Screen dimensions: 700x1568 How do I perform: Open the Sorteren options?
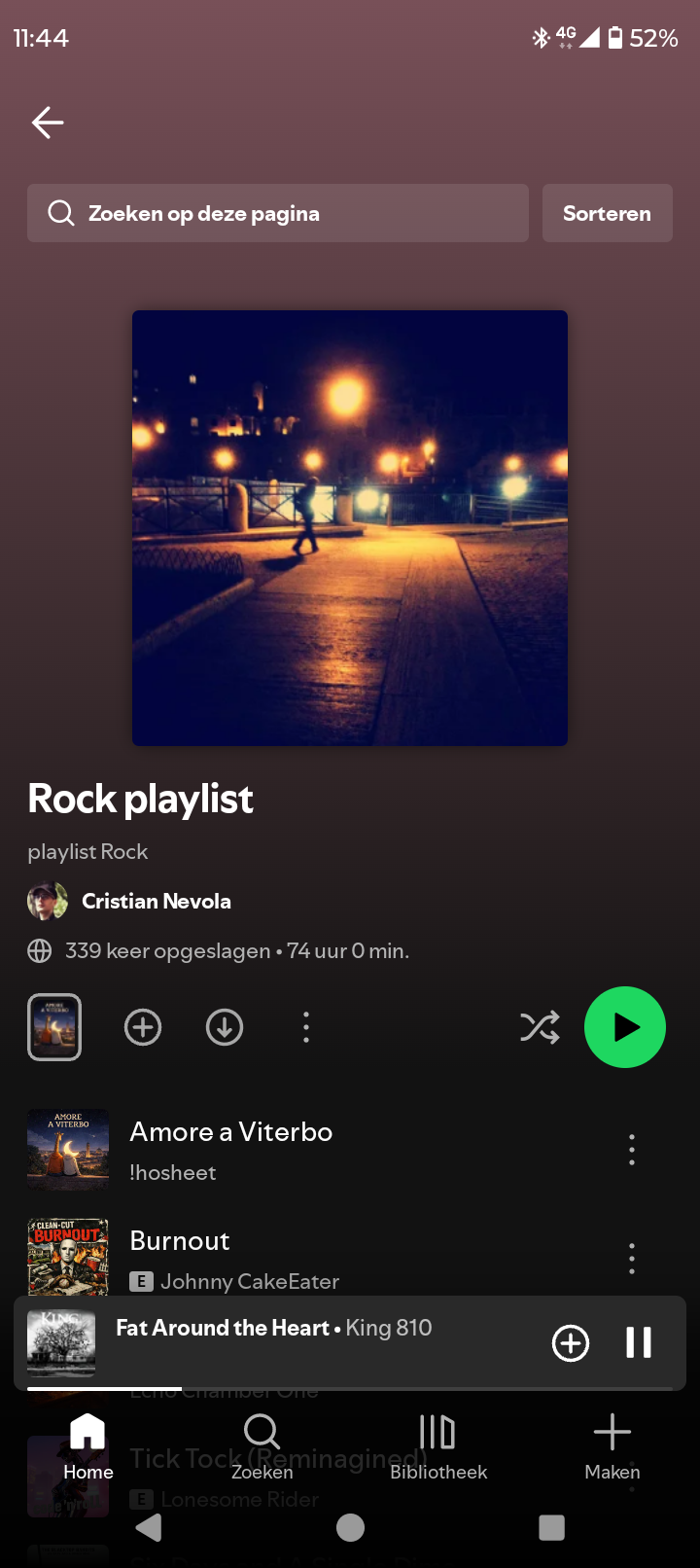click(607, 213)
